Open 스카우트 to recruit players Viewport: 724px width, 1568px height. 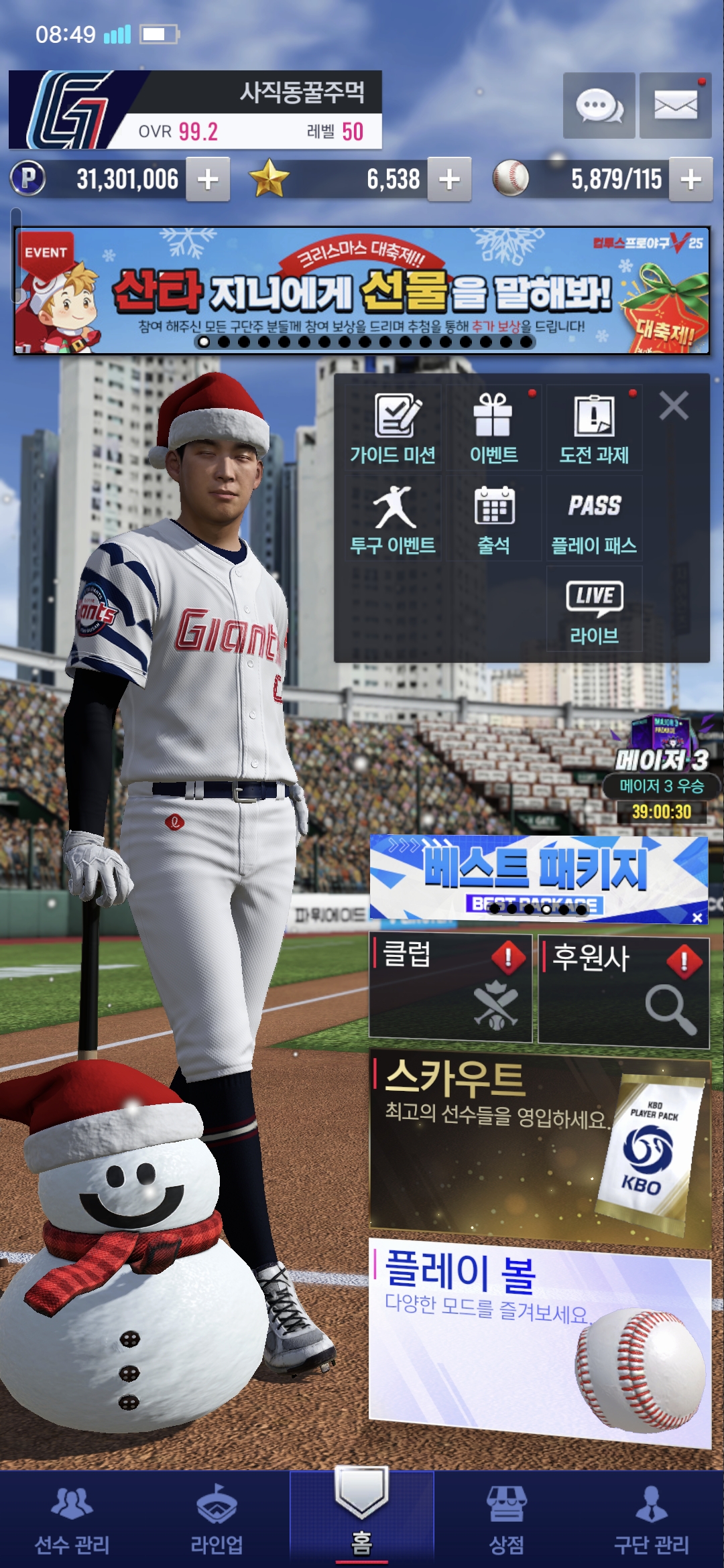(x=540, y=1146)
